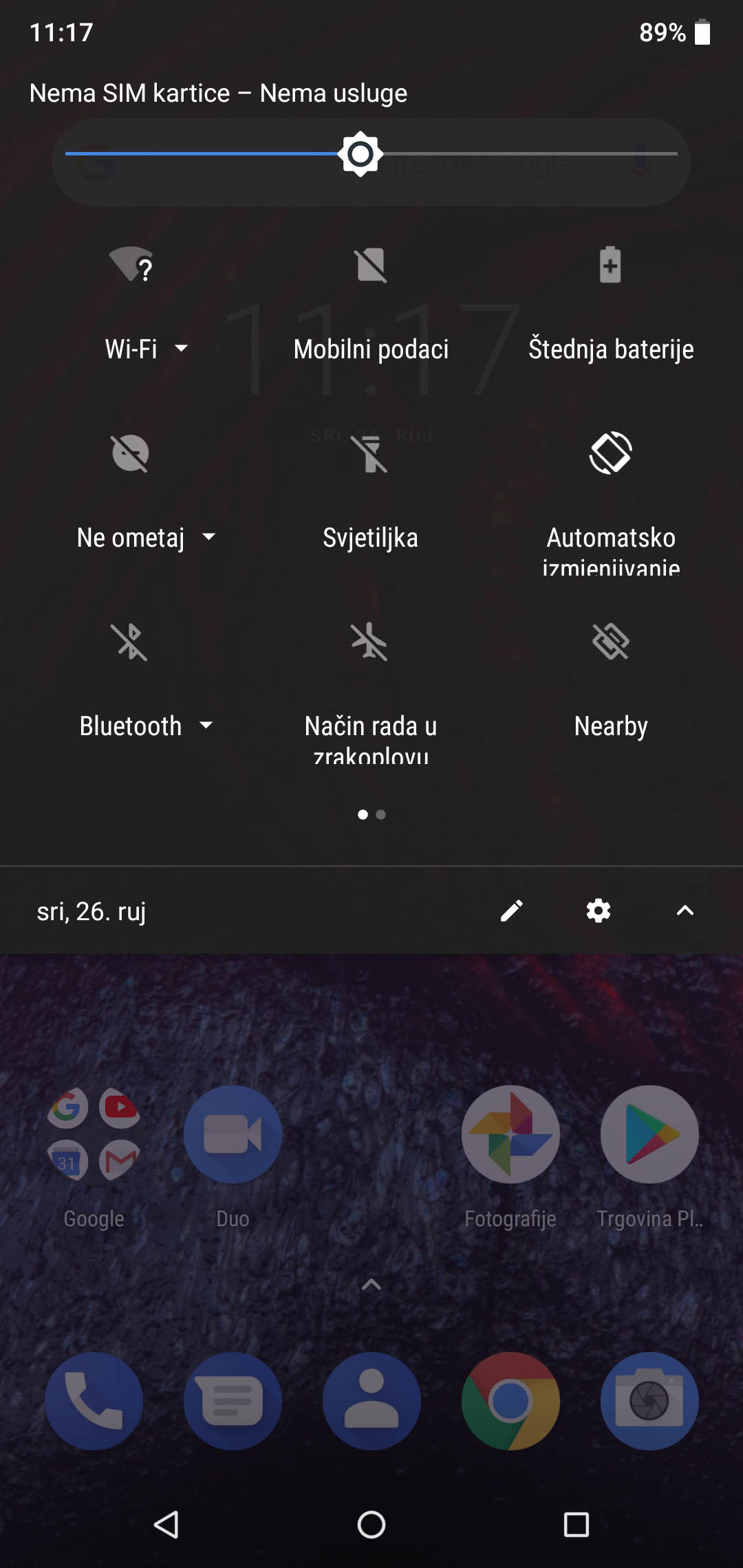Toggle the Wi-Fi quick setting
Viewport: 743px width, 1568px height.
click(x=131, y=265)
